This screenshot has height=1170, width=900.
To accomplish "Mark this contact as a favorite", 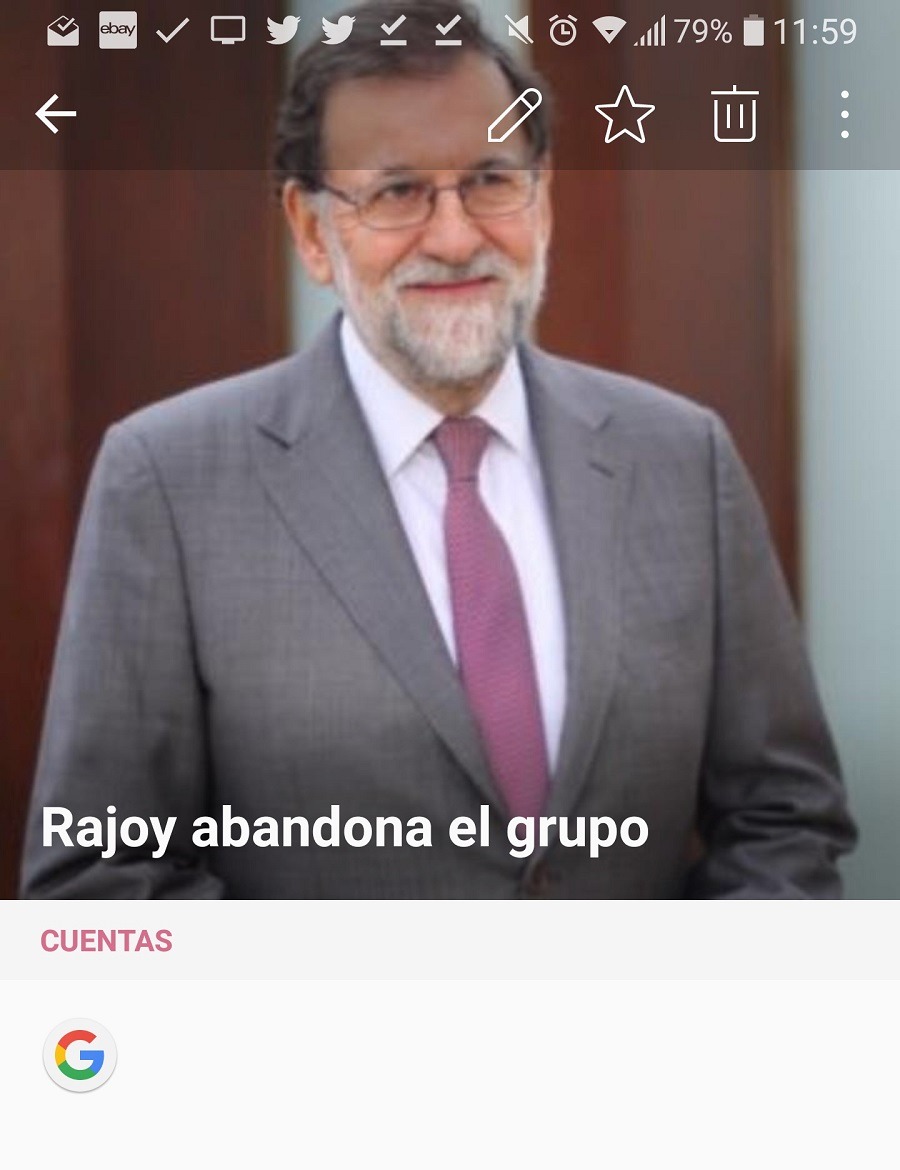I will point(625,115).
